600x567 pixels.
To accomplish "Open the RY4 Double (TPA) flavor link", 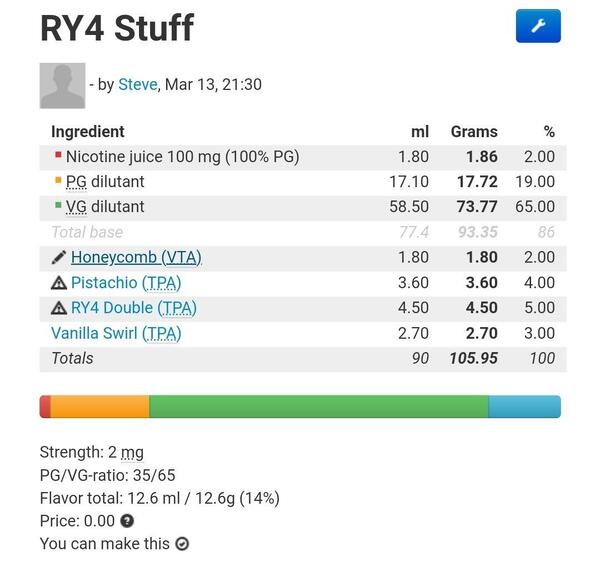I will point(133,308).
